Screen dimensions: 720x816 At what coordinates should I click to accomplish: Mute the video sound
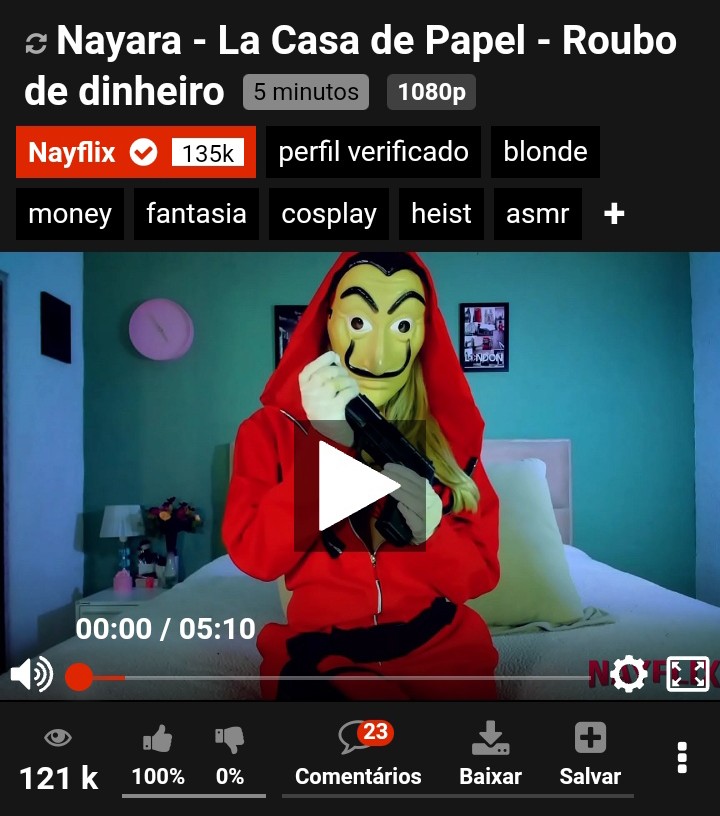point(31,675)
